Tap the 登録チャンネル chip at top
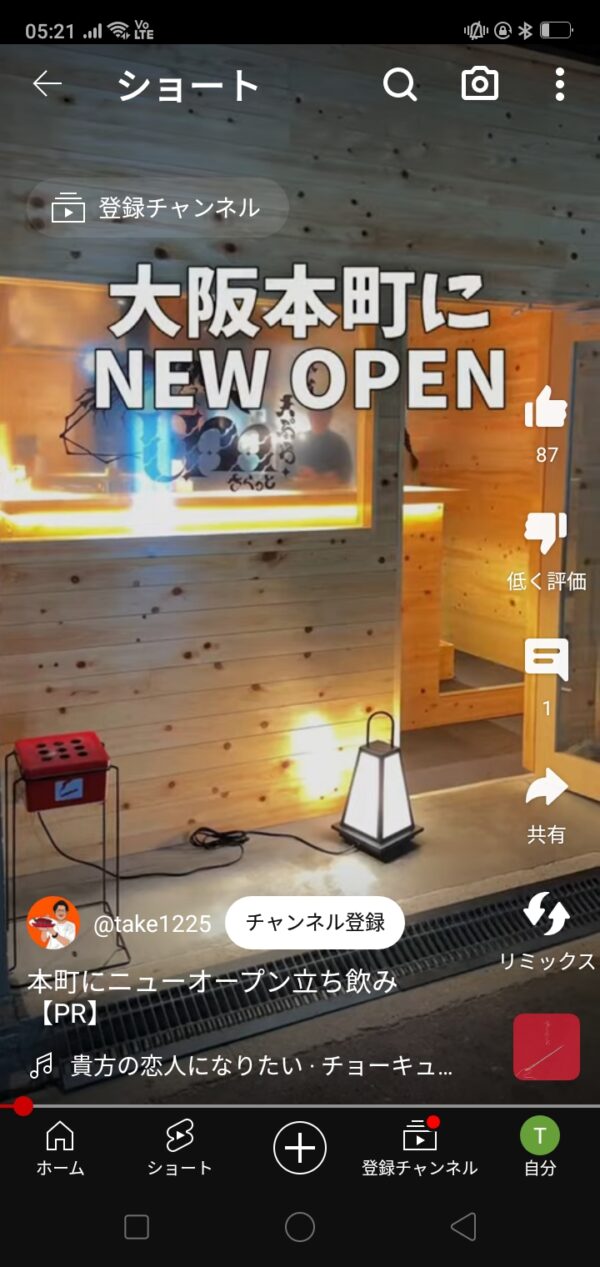The image size is (600, 1267). 157,208
